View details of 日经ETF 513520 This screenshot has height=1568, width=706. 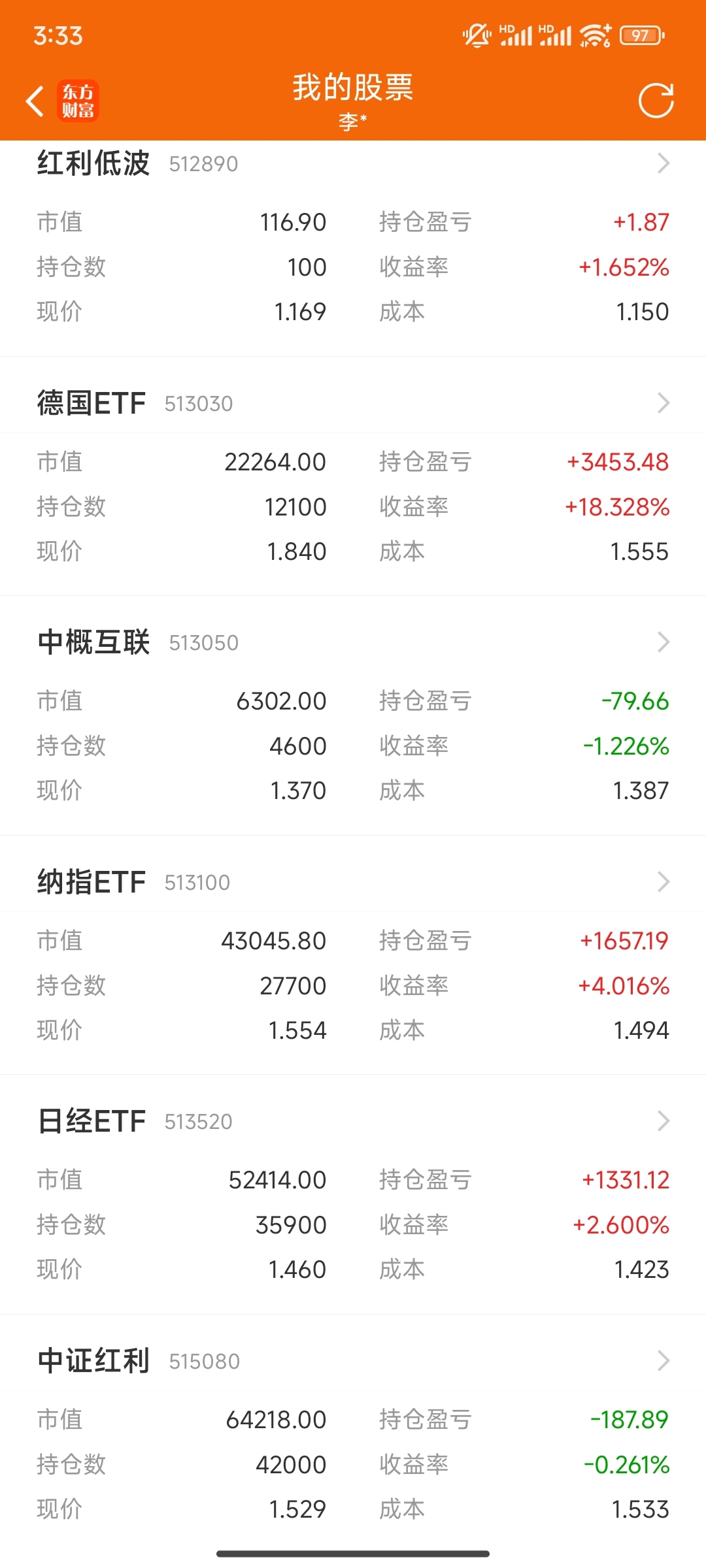pos(353,1121)
